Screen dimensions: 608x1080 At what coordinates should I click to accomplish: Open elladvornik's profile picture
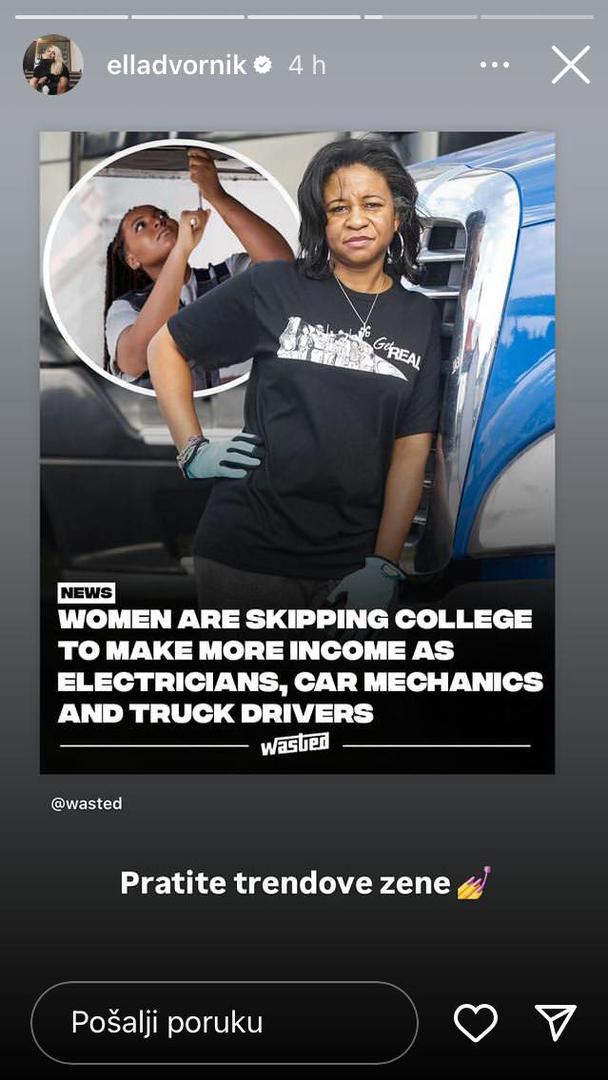(x=53, y=65)
